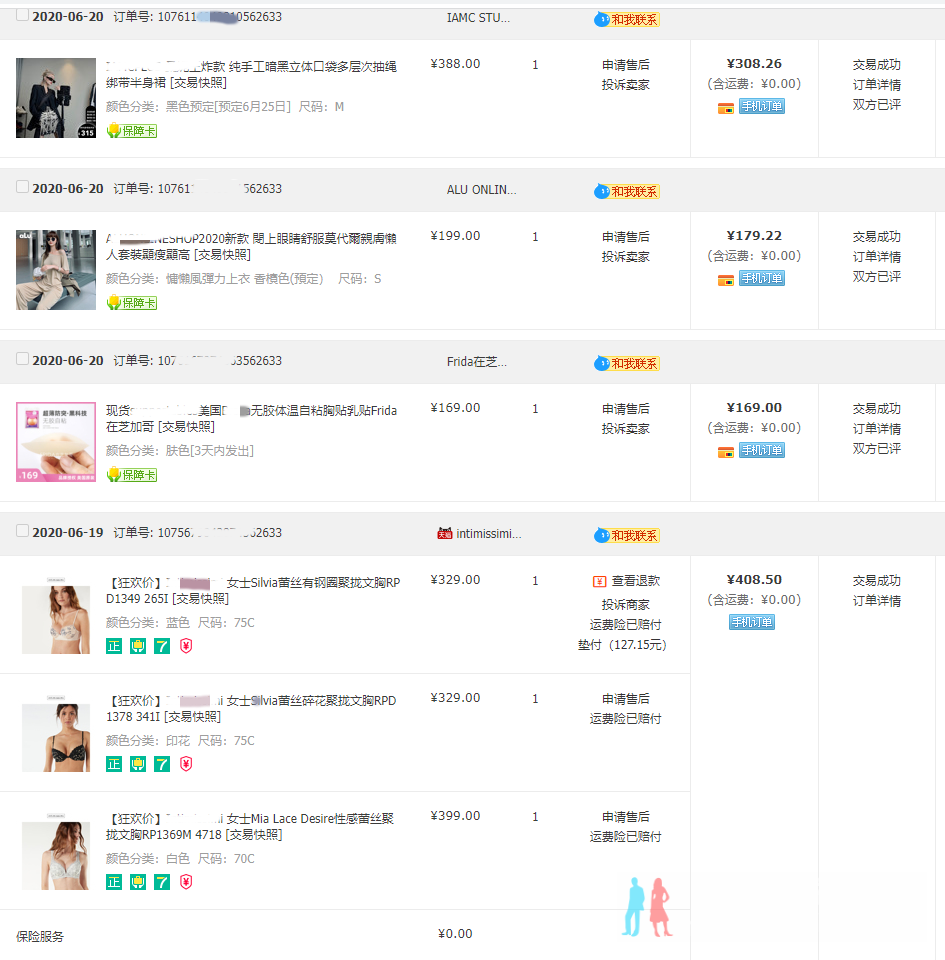
Task: Open the intimissimi store link
Action: click(488, 534)
